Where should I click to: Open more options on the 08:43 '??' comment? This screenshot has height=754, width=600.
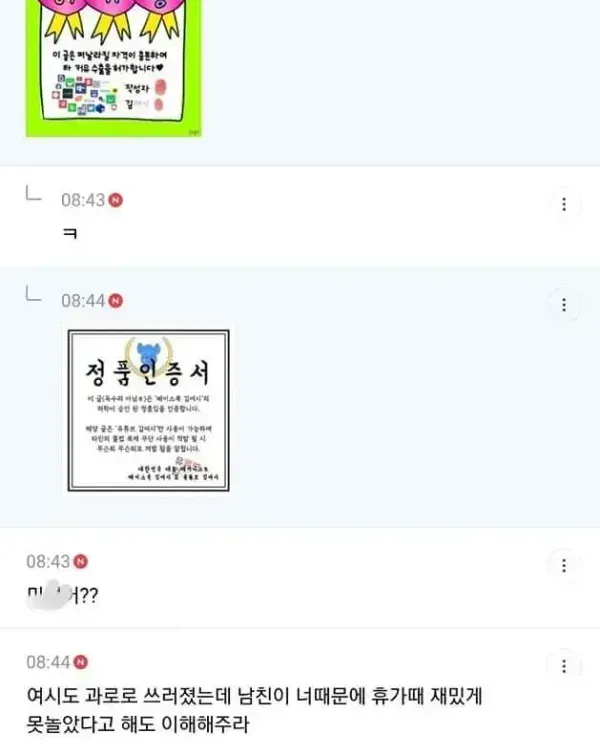pos(564,566)
